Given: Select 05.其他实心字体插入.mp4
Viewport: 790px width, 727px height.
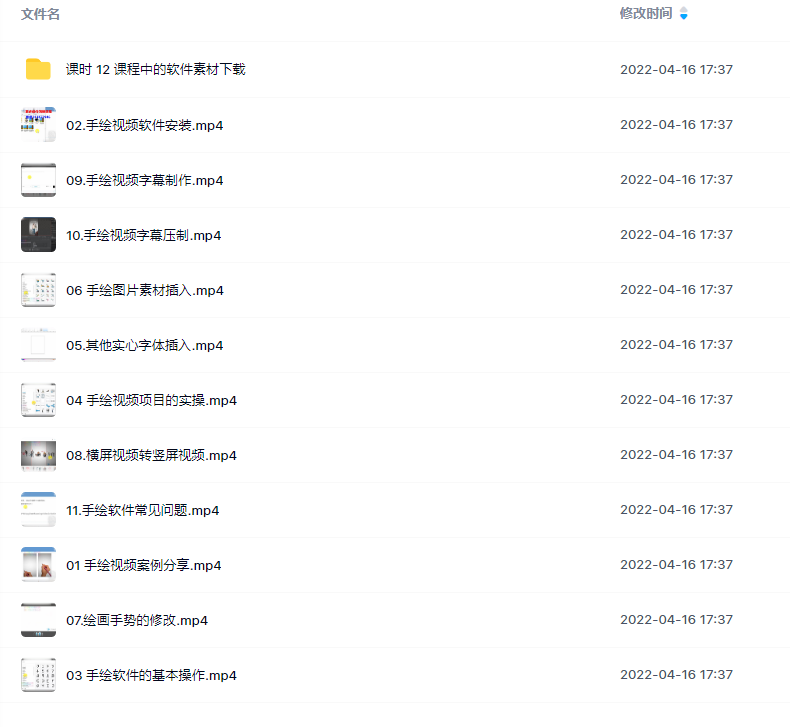Looking at the screenshot, I should pos(144,345).
